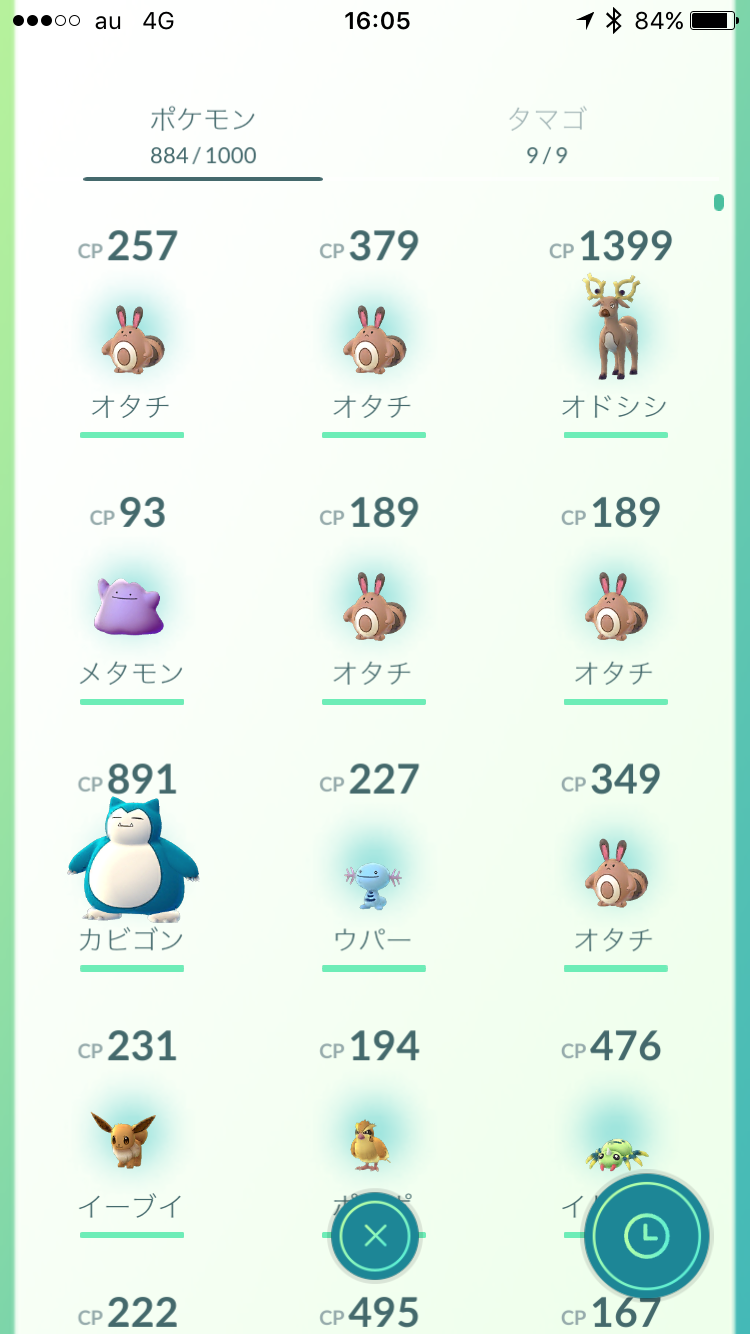Viewport: 750px width, 1334px height.
Task: Open メタモン with CP 93
Action: 131,602
